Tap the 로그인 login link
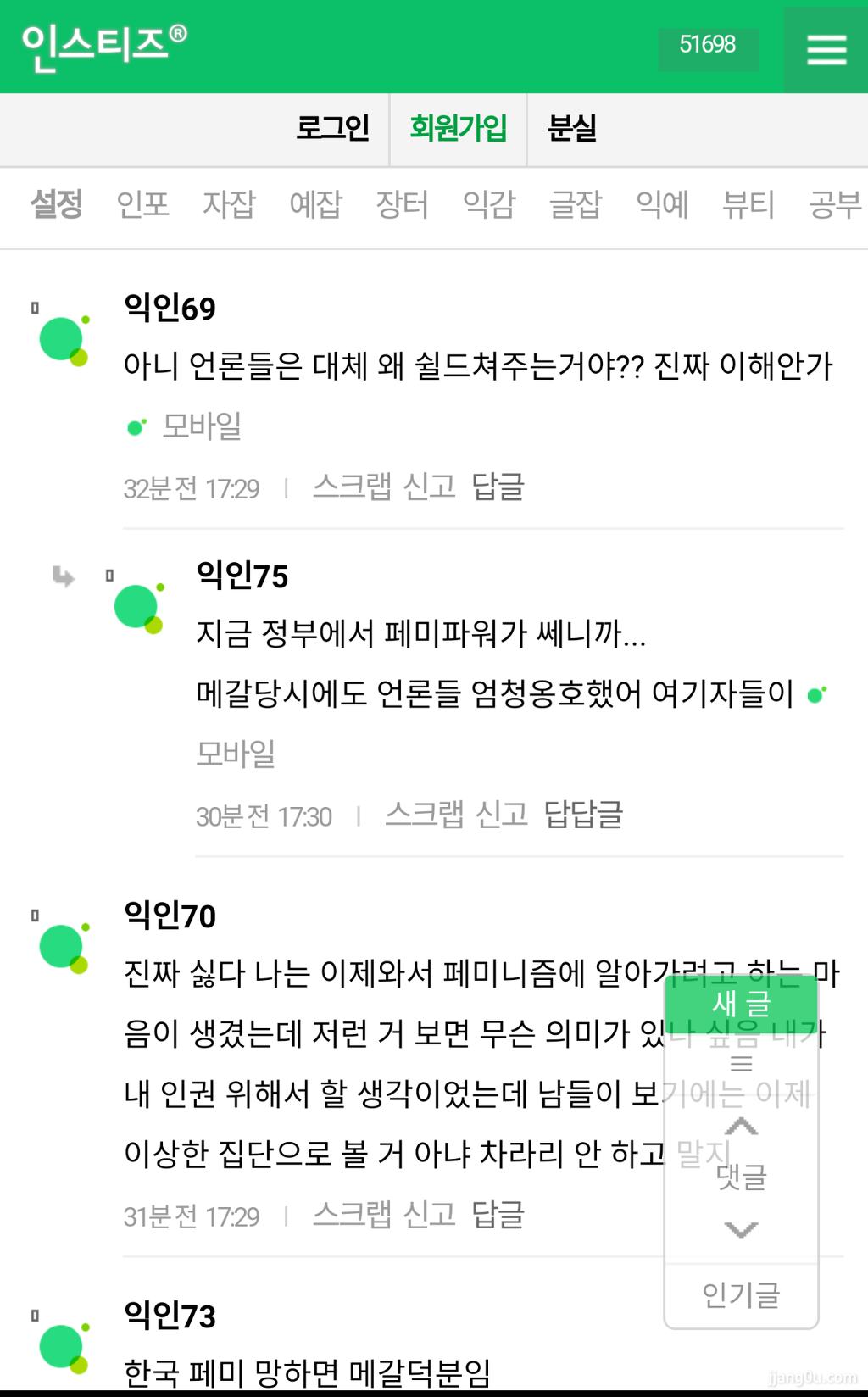868x1397 pixels. click(x=332, y=128)
